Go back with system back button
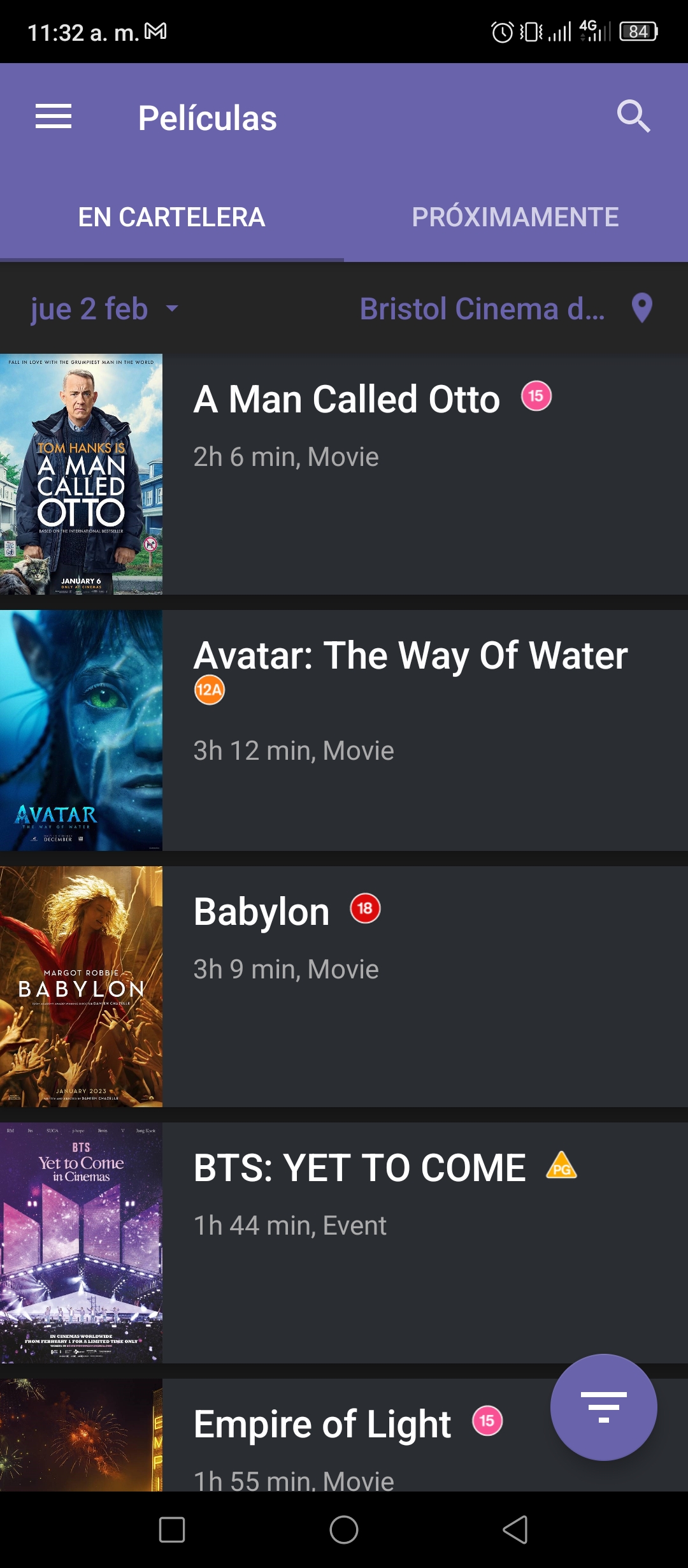The height and width of the screenshot is (1568, 688). coord(515,1530)
